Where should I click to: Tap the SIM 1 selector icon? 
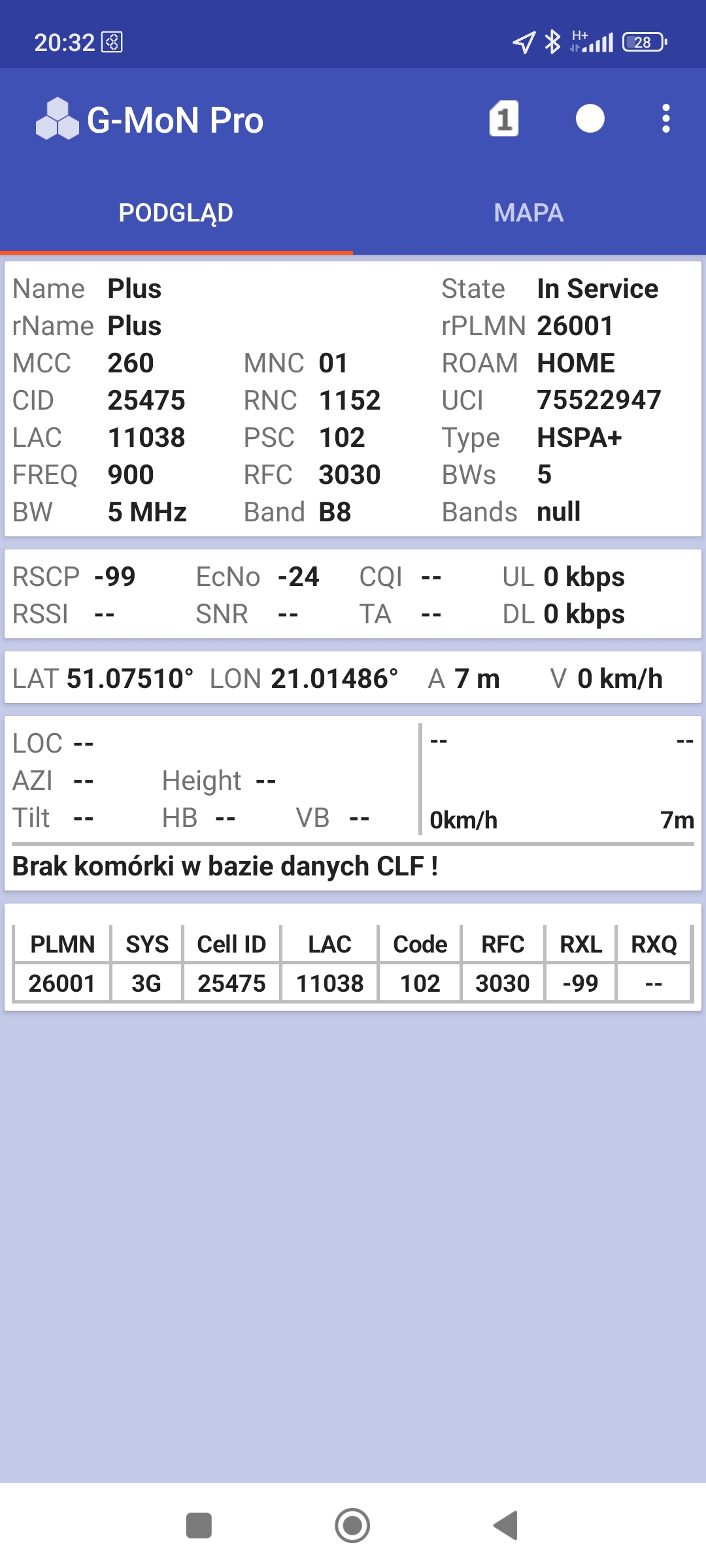[504, 119]
